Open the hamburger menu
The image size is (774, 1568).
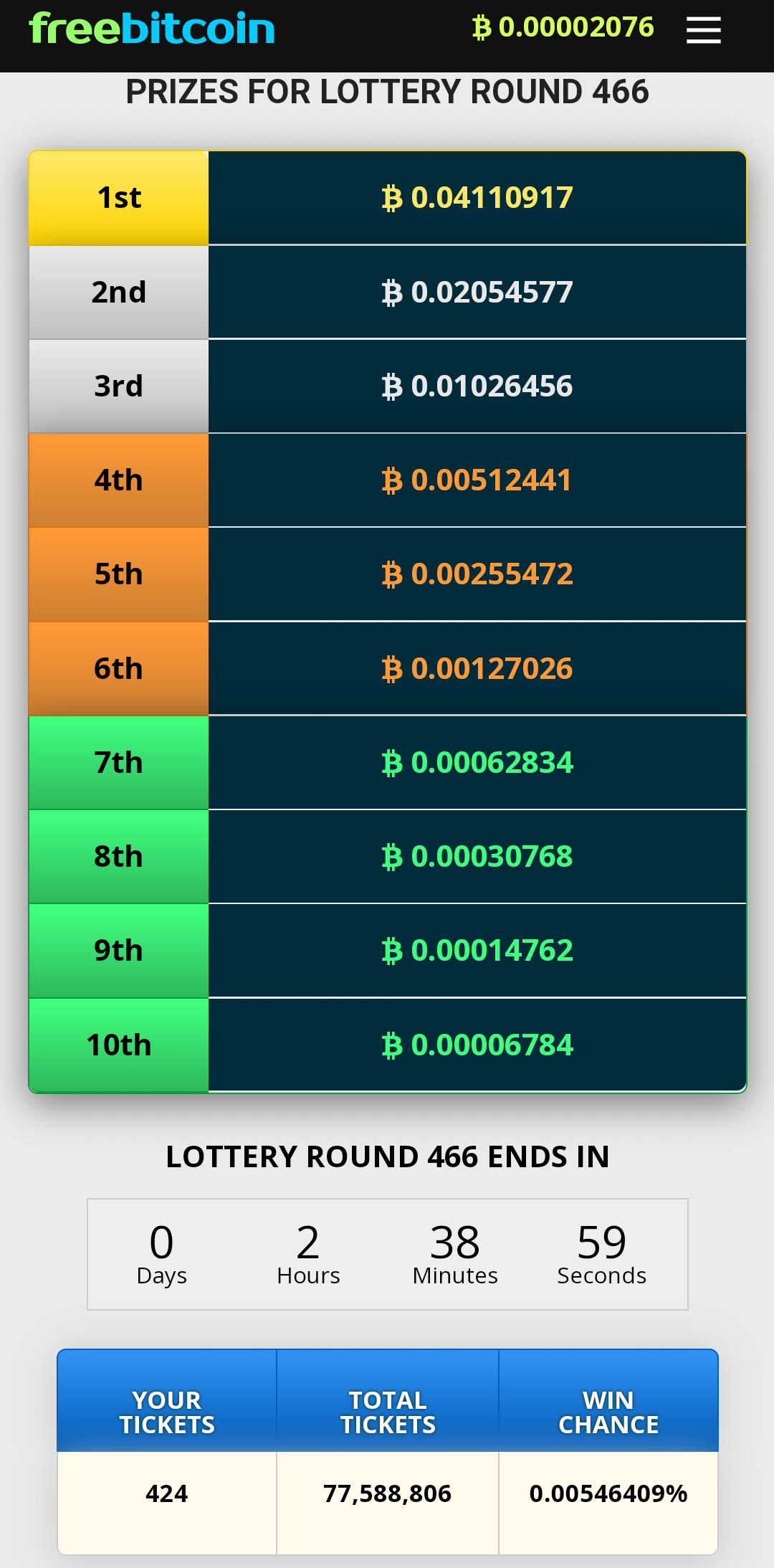[703, 30]
